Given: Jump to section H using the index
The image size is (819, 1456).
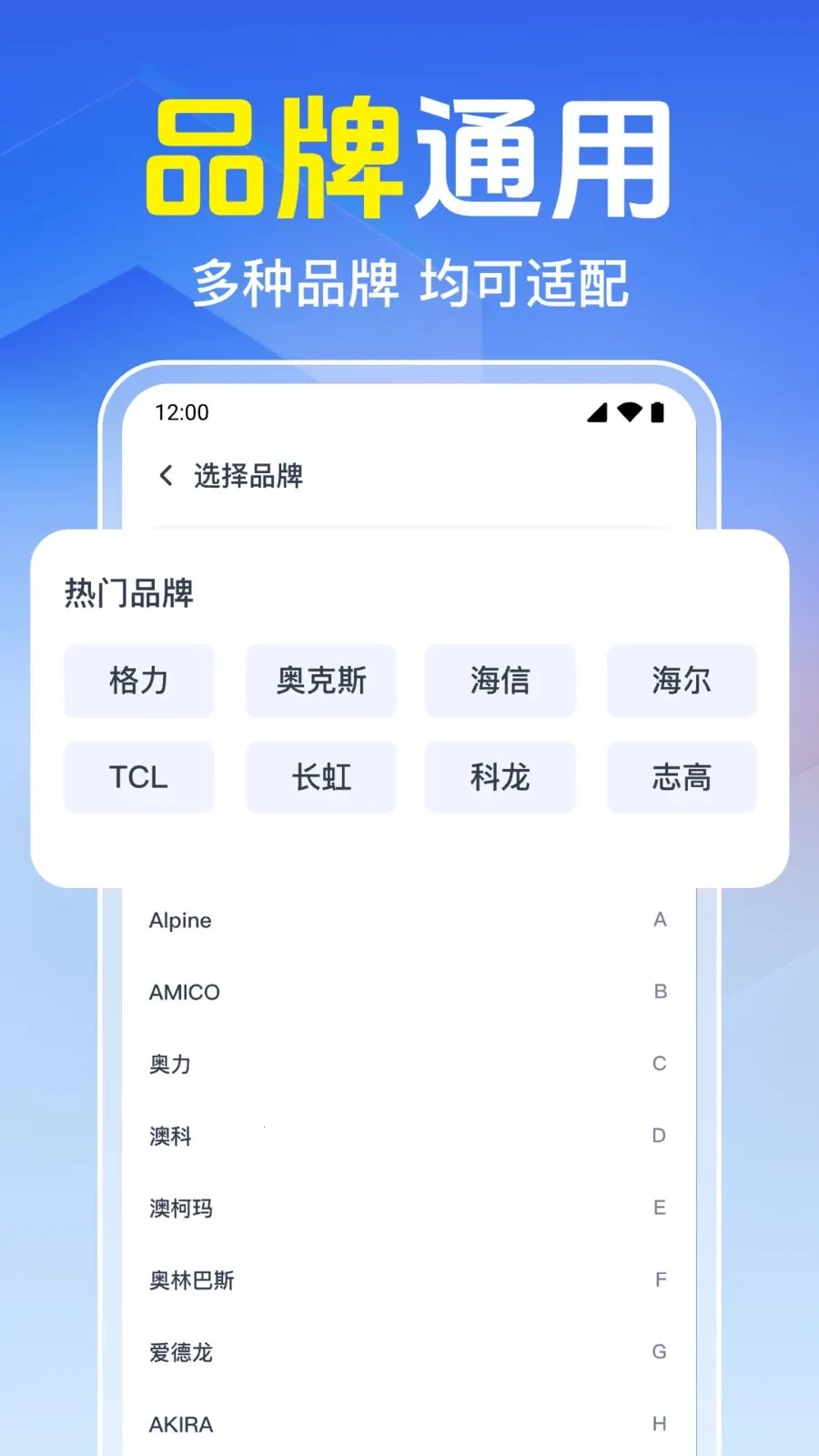Looking at the screenshot, I should tap(659, 1423).
